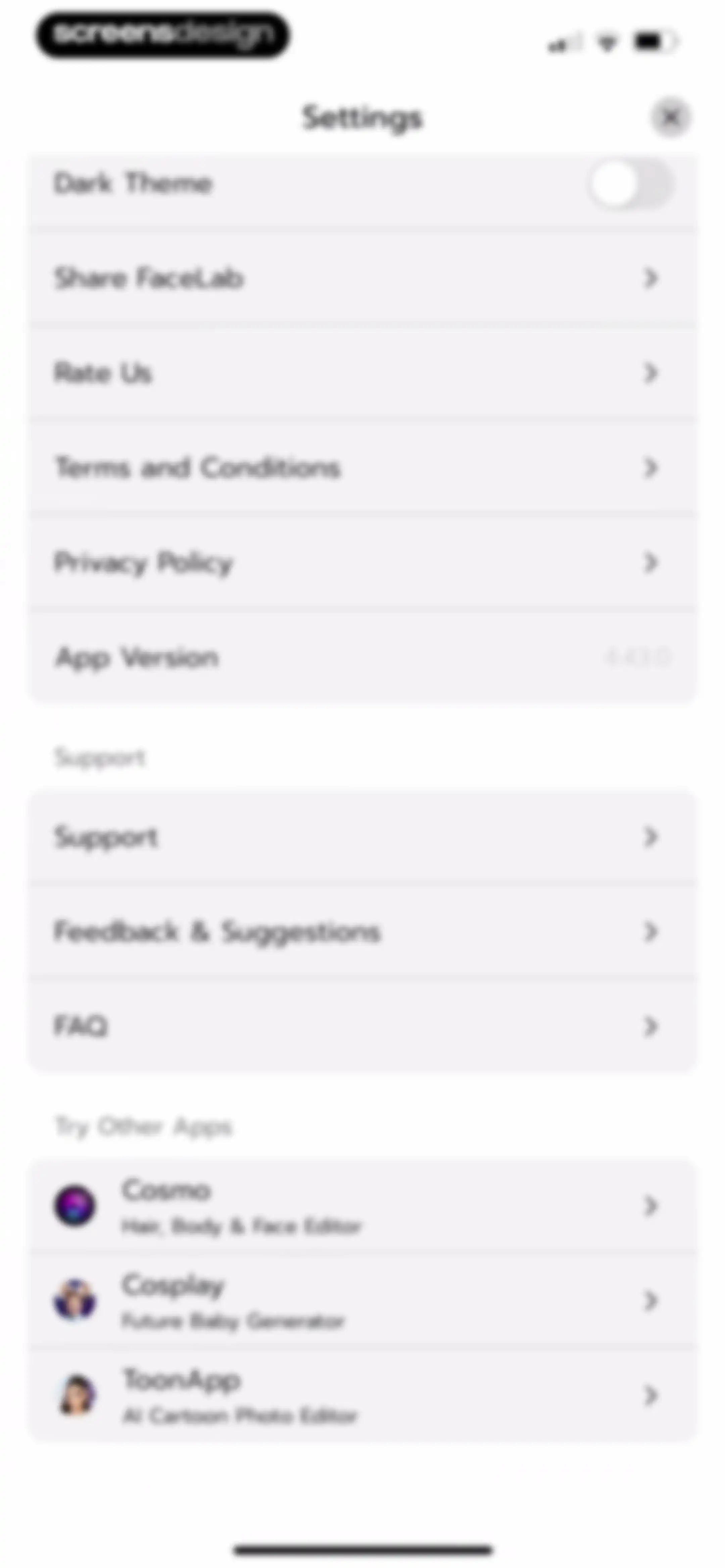Image resolution: width=725 pixels, height=1568 pixels.
Task: Close the Settings screen
Action: coord(670,117)
